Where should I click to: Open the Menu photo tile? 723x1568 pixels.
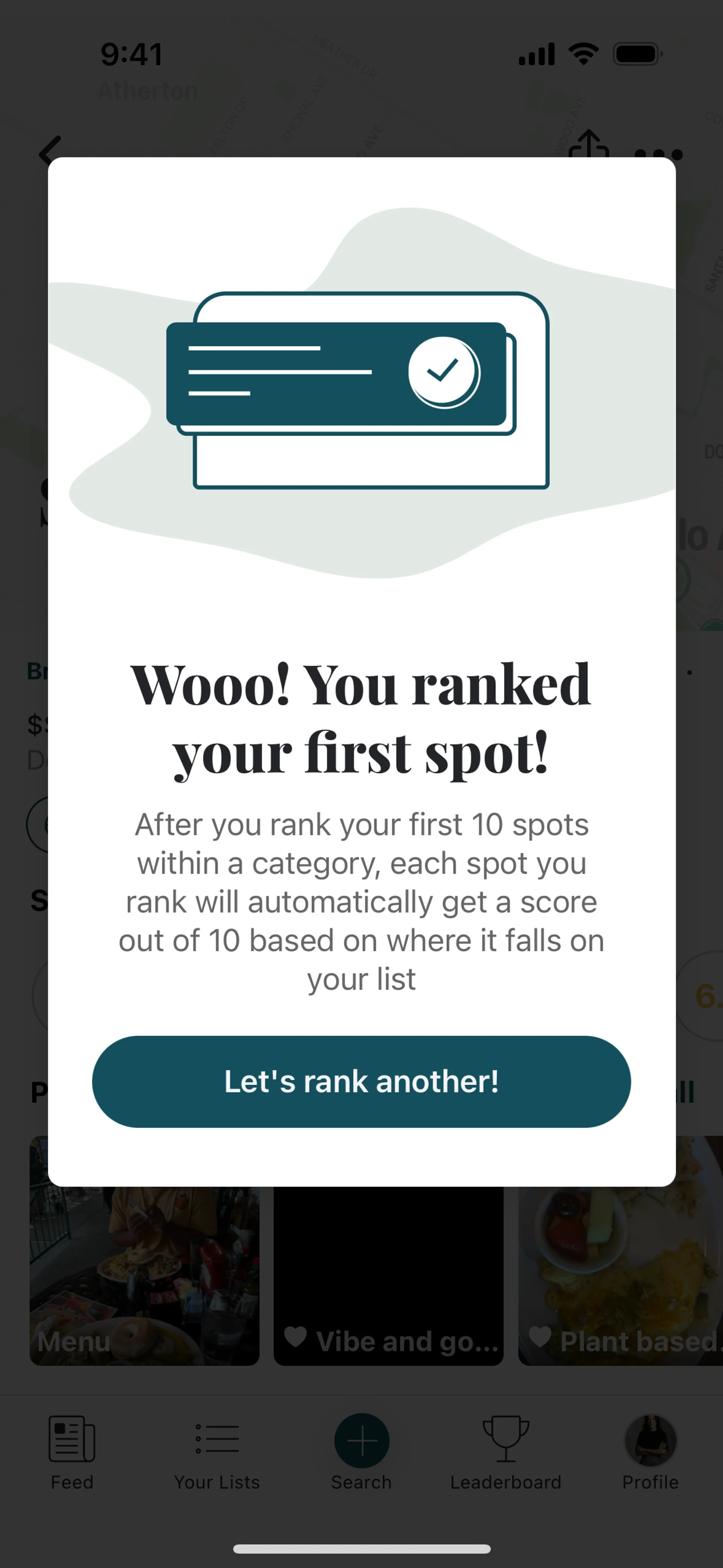(144, 1278)
